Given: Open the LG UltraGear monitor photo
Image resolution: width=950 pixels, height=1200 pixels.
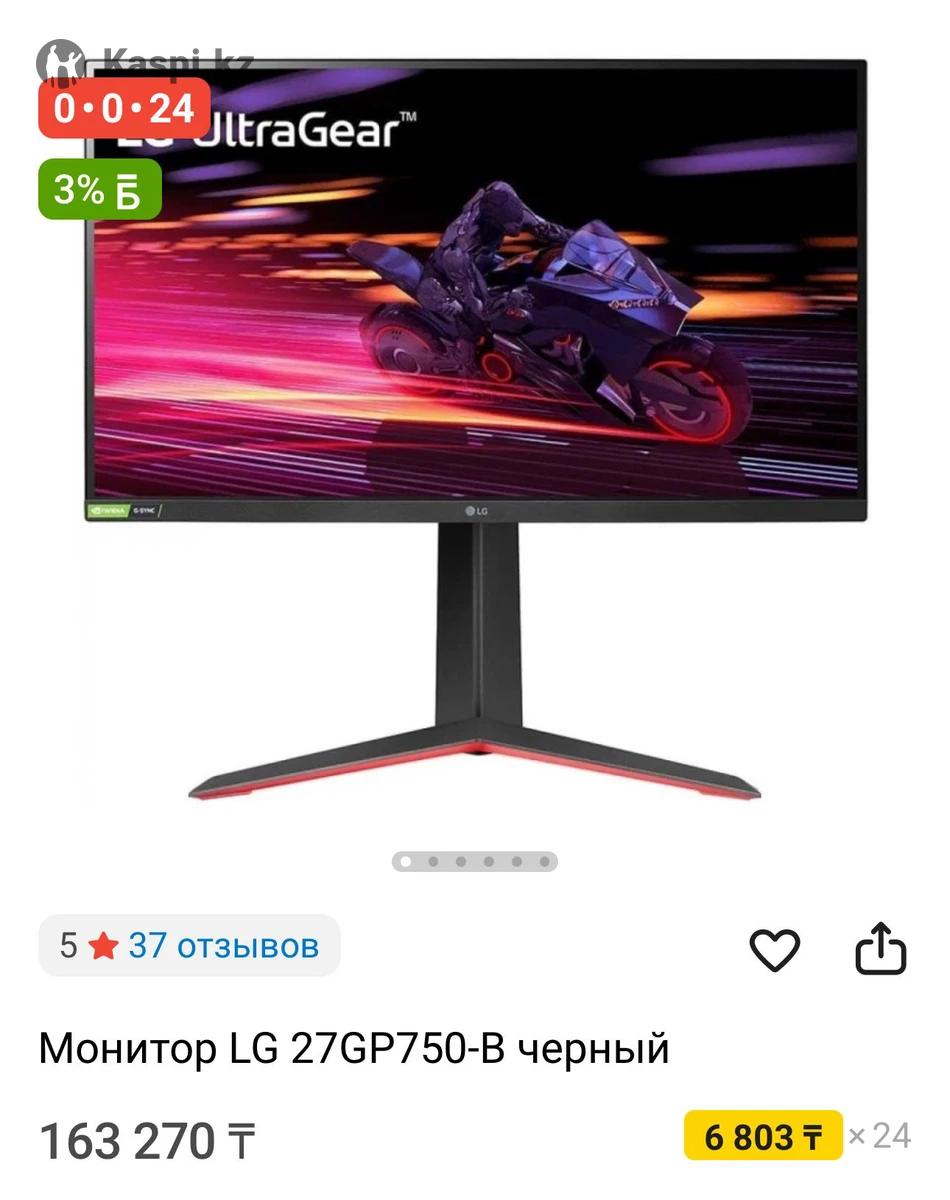Looking at the screenshot, I should pos(475,430).
